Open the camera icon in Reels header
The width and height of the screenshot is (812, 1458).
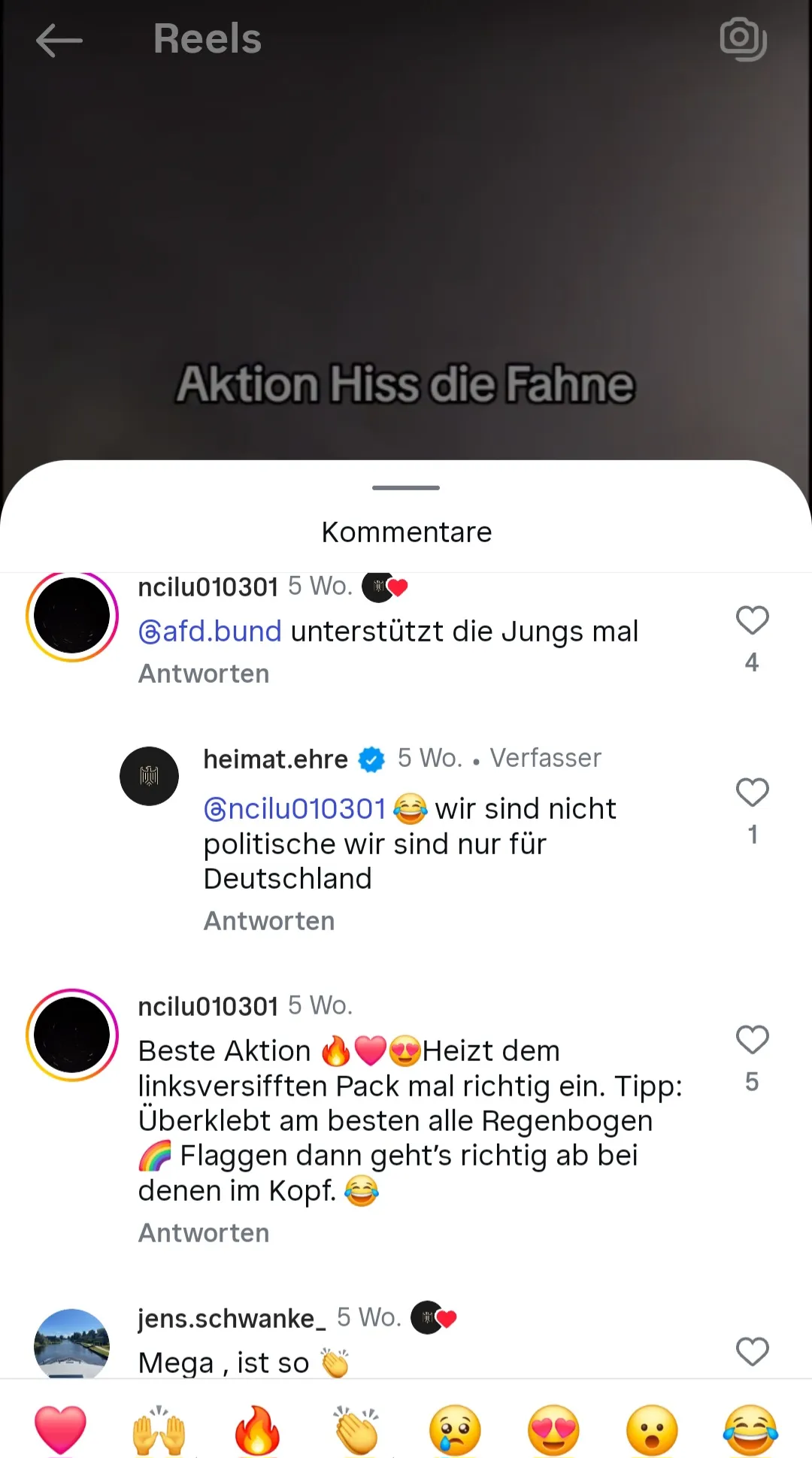tap(743, 38)
